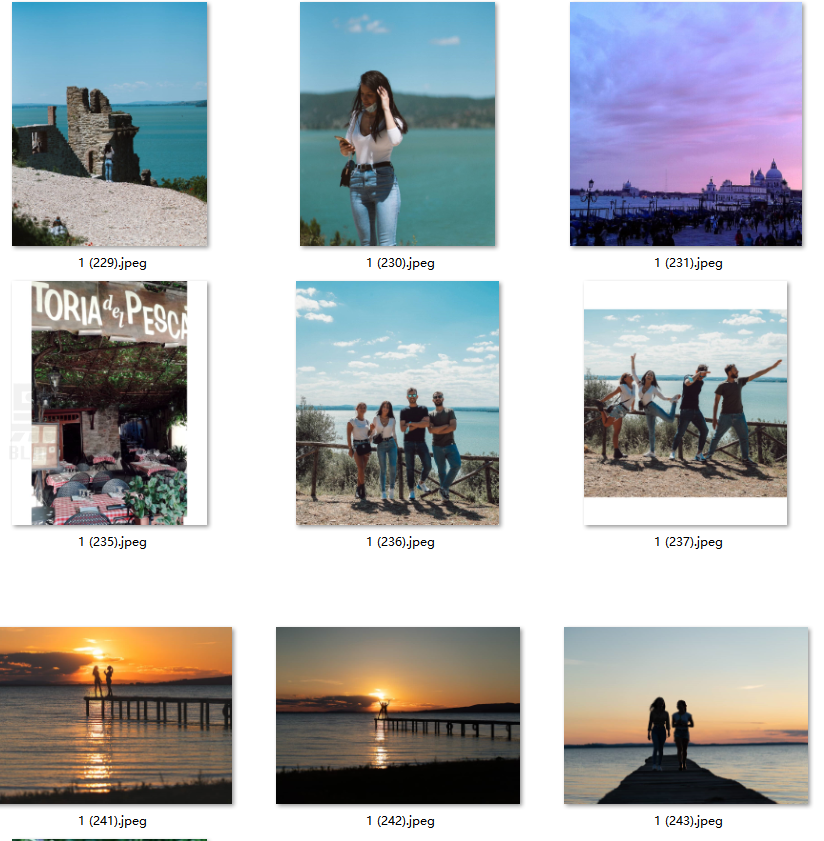View the 1 (235).jpeg restaurant photo

click(110, 403)
